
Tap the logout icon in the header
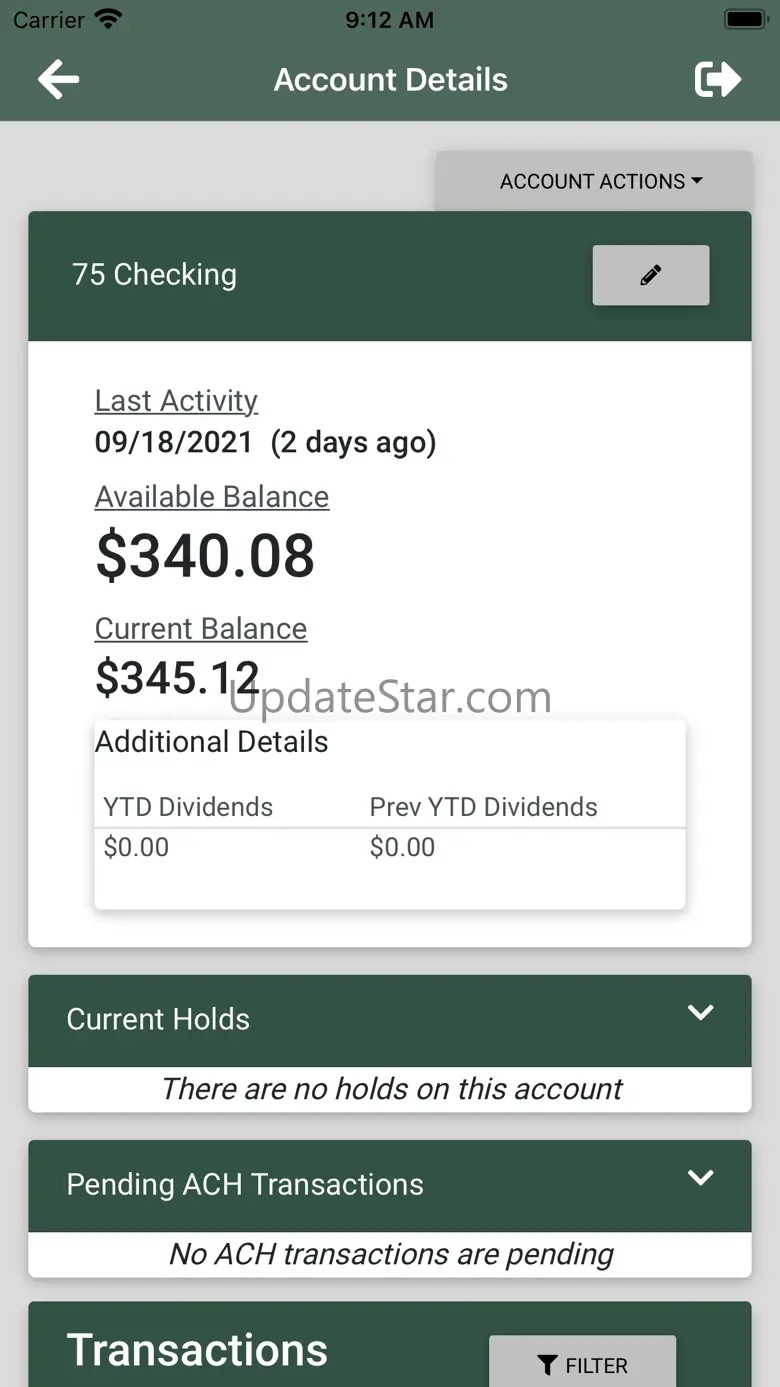718,80
